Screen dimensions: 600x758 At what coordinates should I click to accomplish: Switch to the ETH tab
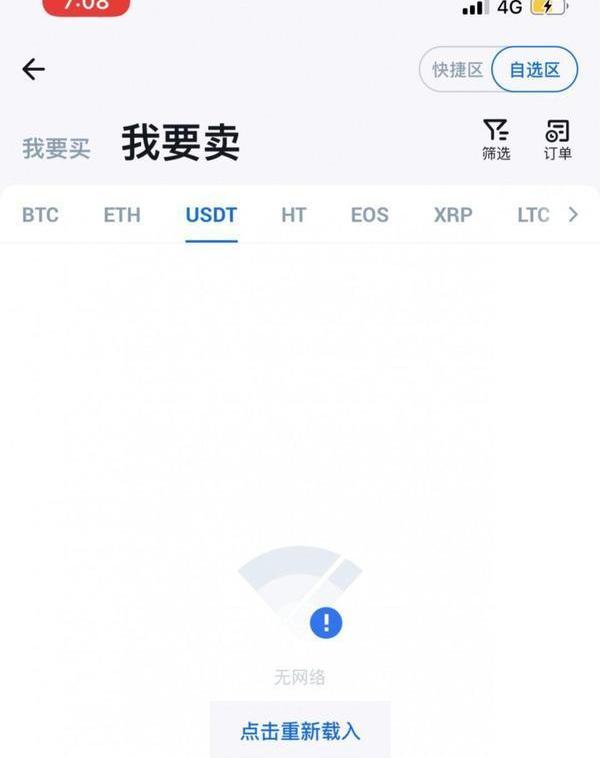point(122,215)
